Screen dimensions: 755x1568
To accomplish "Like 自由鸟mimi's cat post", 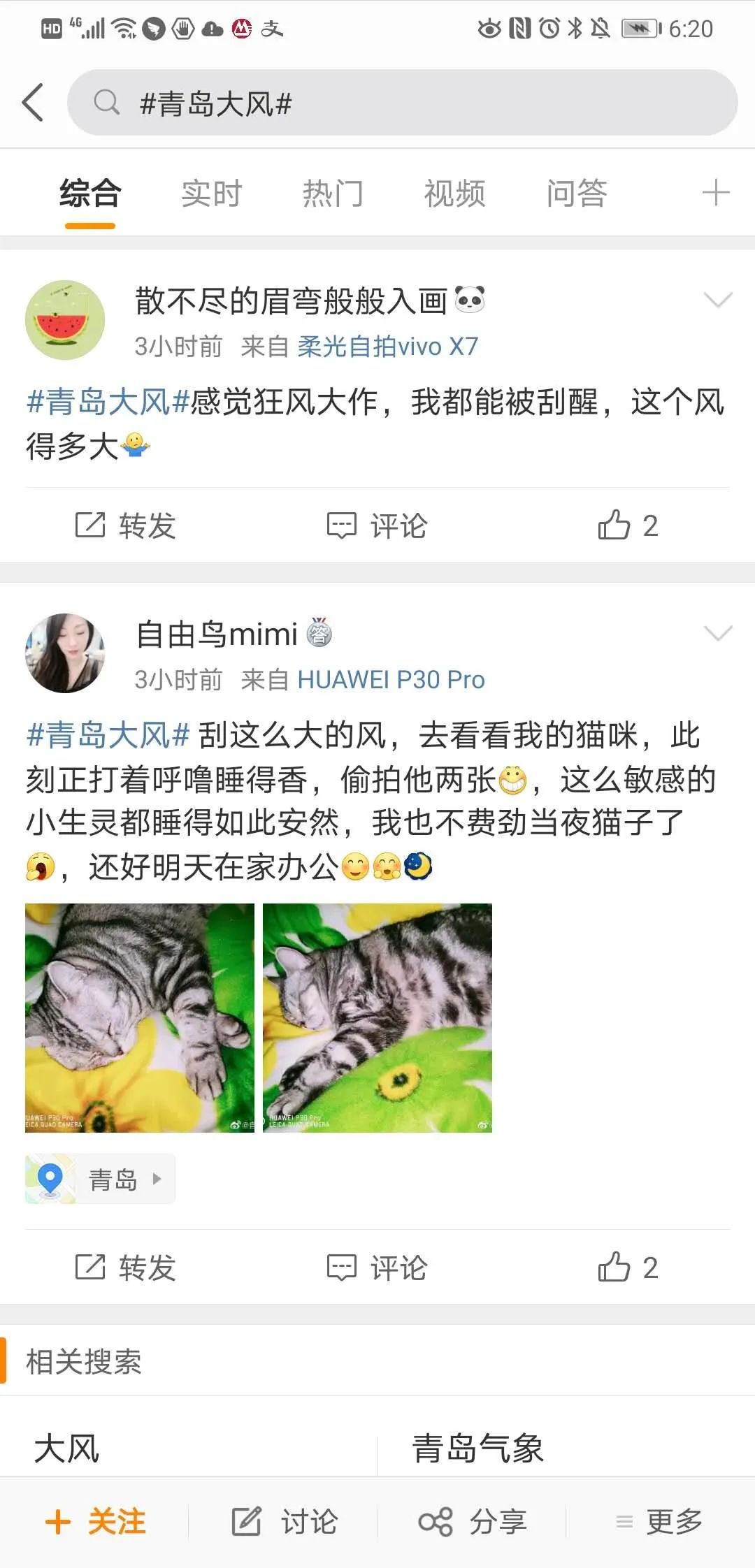I will [x=626, y=1268].
